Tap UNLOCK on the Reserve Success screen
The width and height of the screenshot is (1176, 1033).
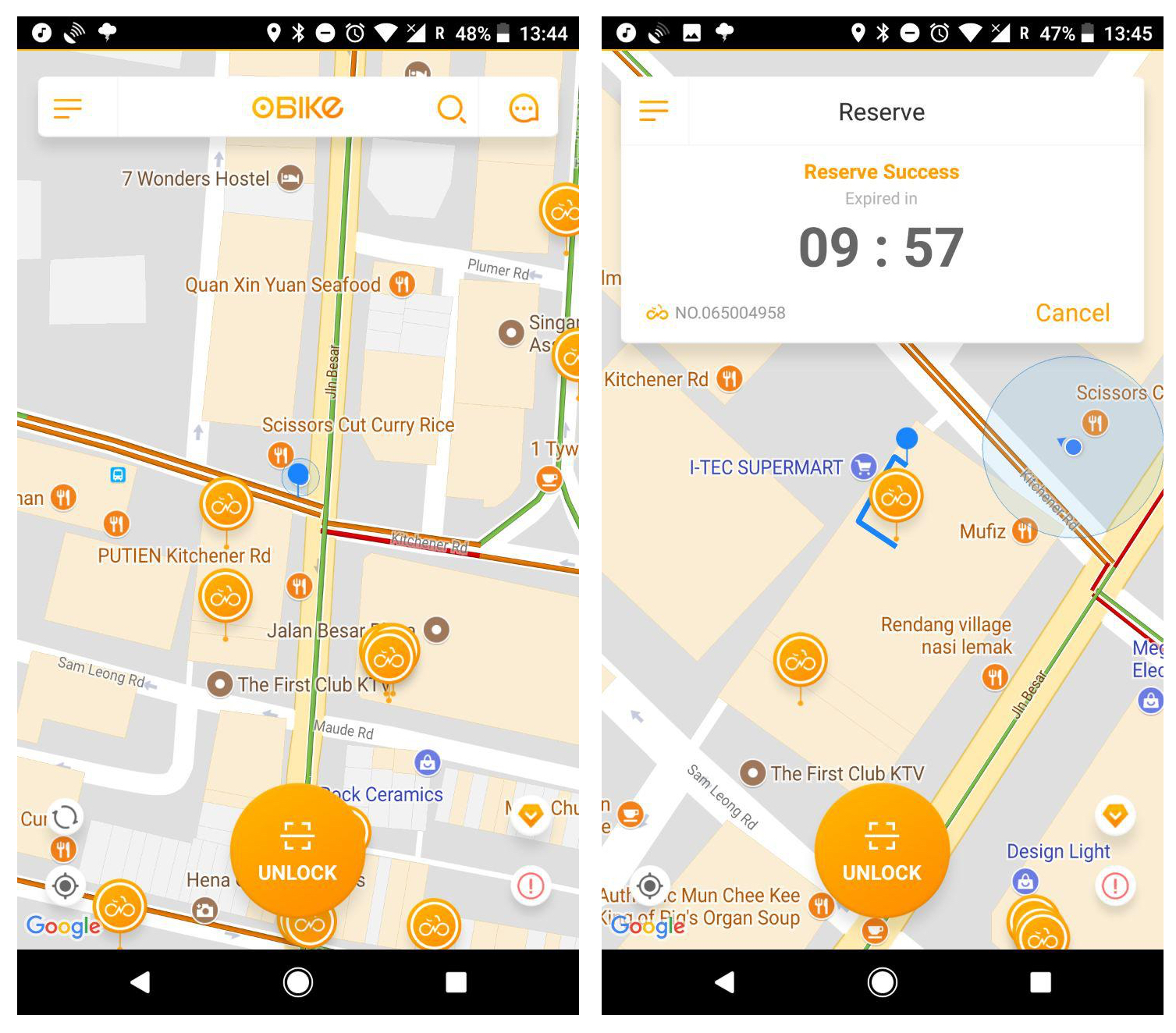(x=882, y=850)
